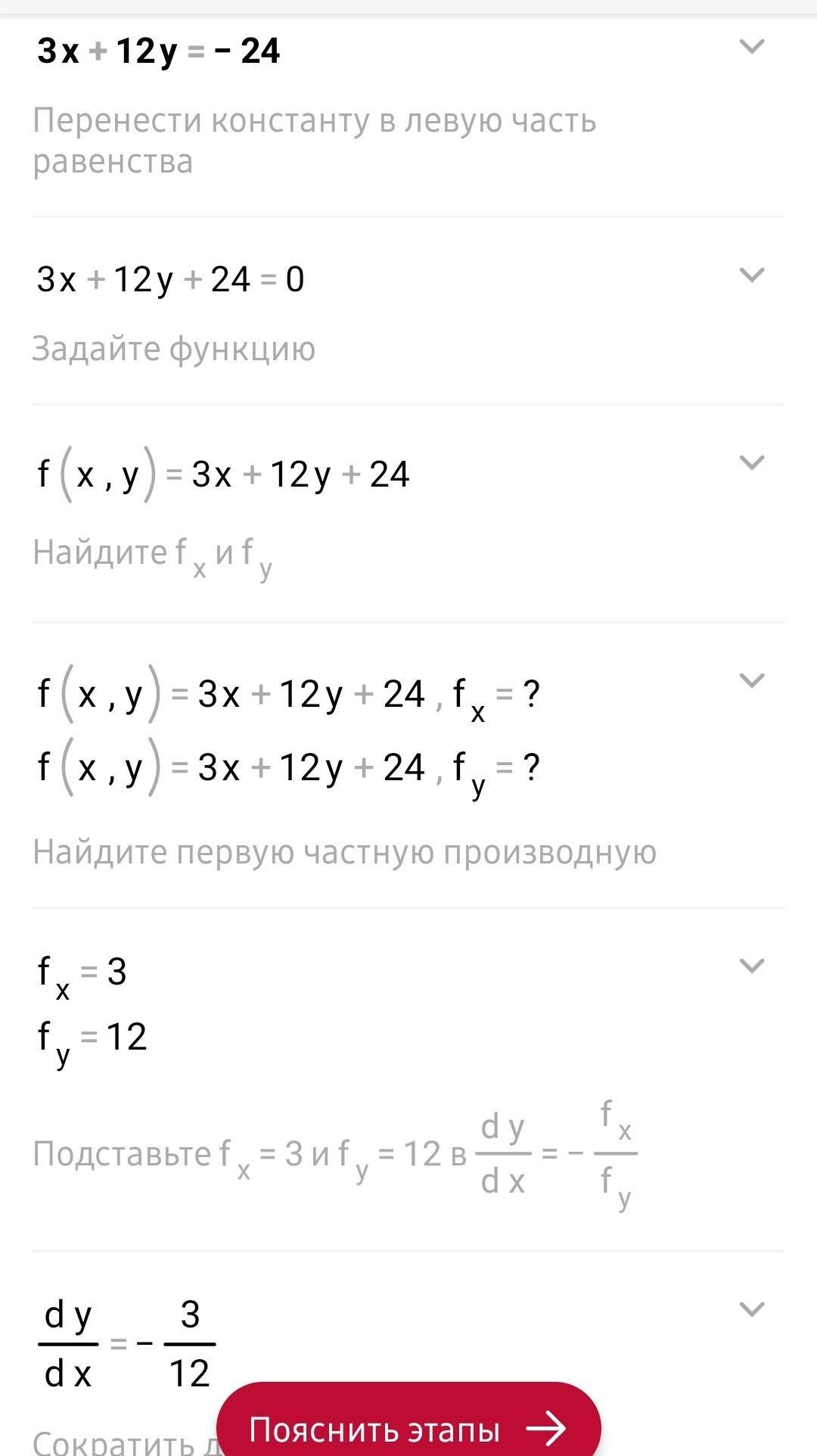
Task: Expand the step f(x, y) = 3x + 12y + 24
Action: (751, 462)
